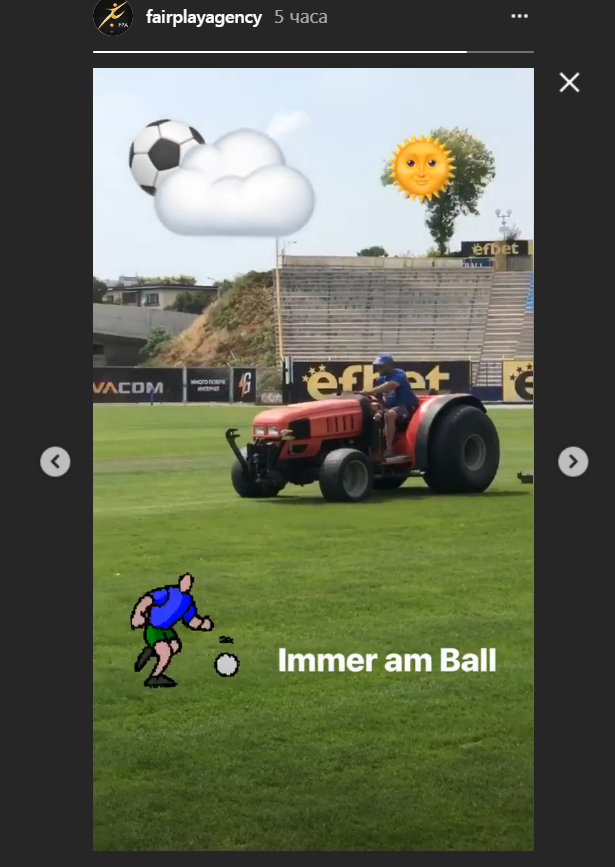
Task: Close the story viewer
Action: tap(569, 83)
